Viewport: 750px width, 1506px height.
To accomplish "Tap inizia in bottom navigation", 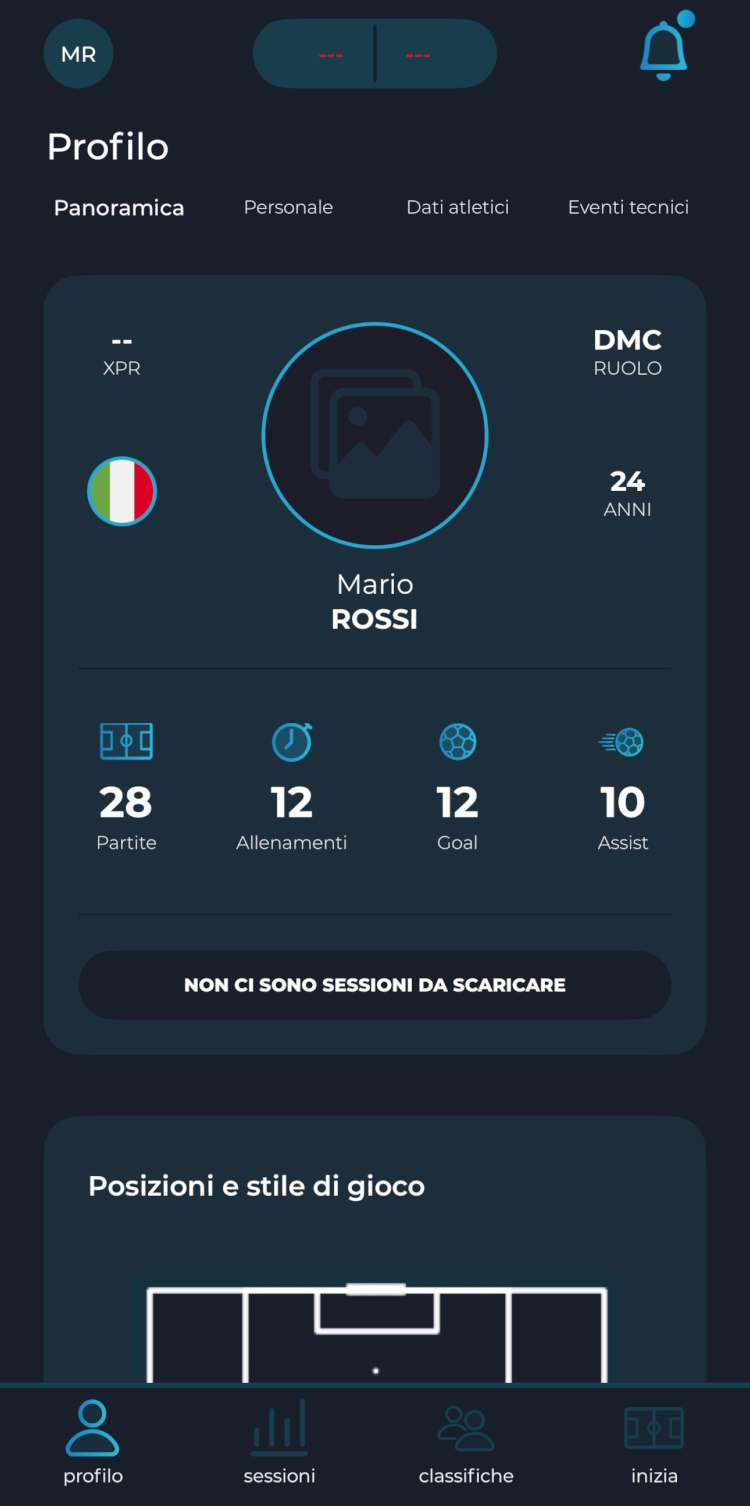I will [654, 1443].
